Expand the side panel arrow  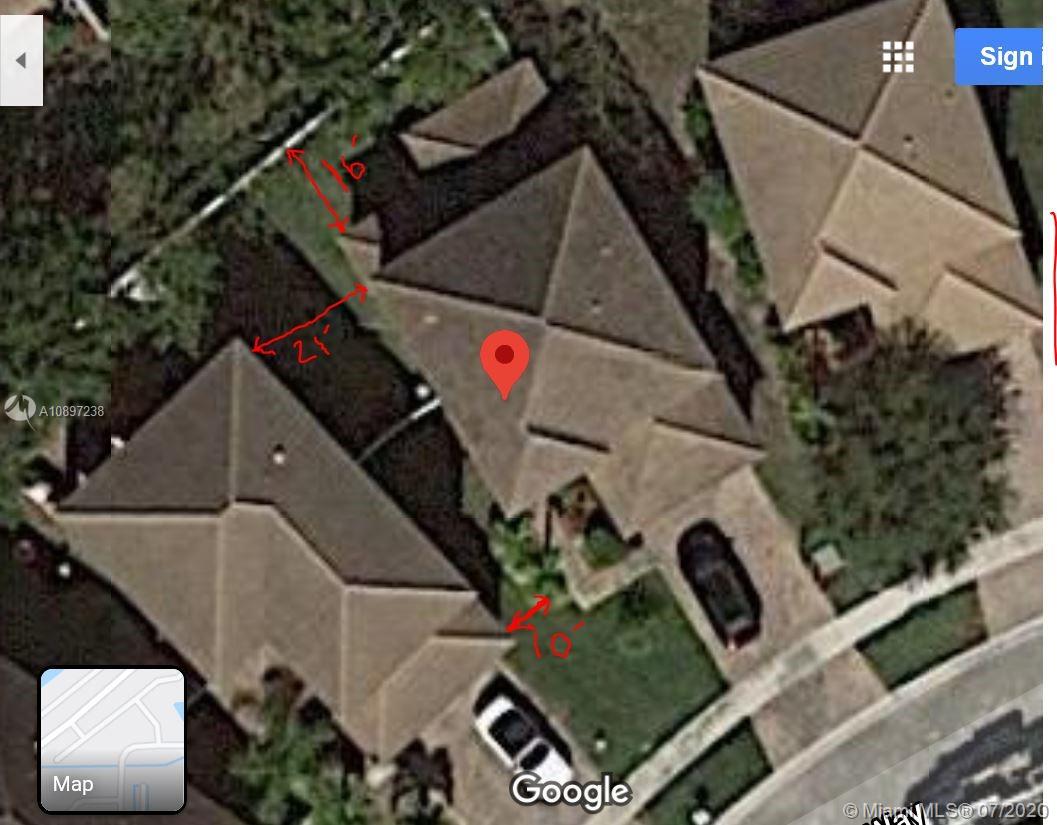coord(20,60)
